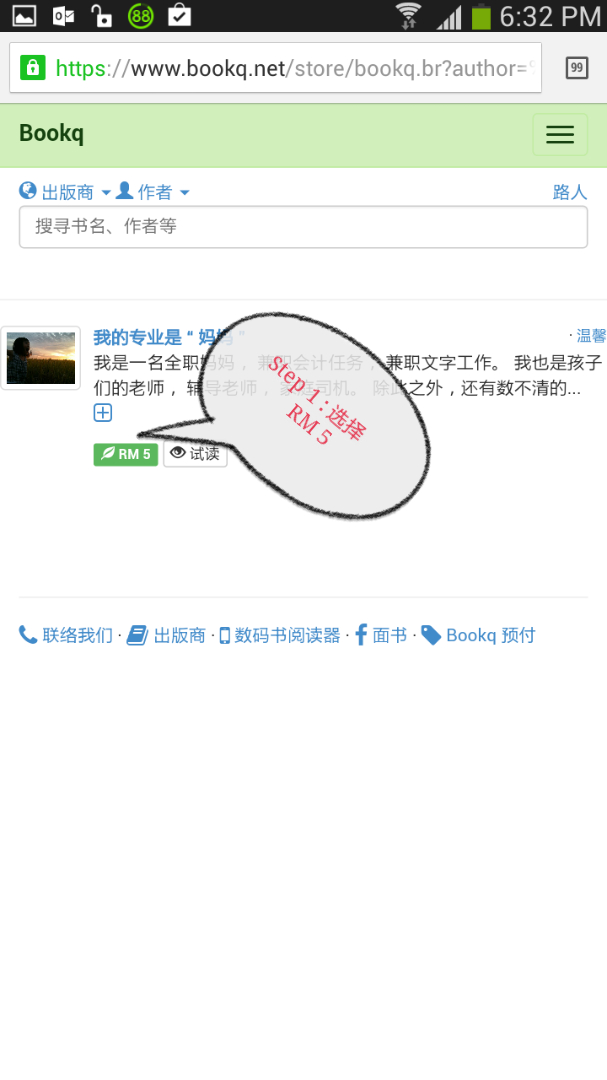Open the book cover thumbnail
The image size is (607, 1080).
tap(40, 358)
